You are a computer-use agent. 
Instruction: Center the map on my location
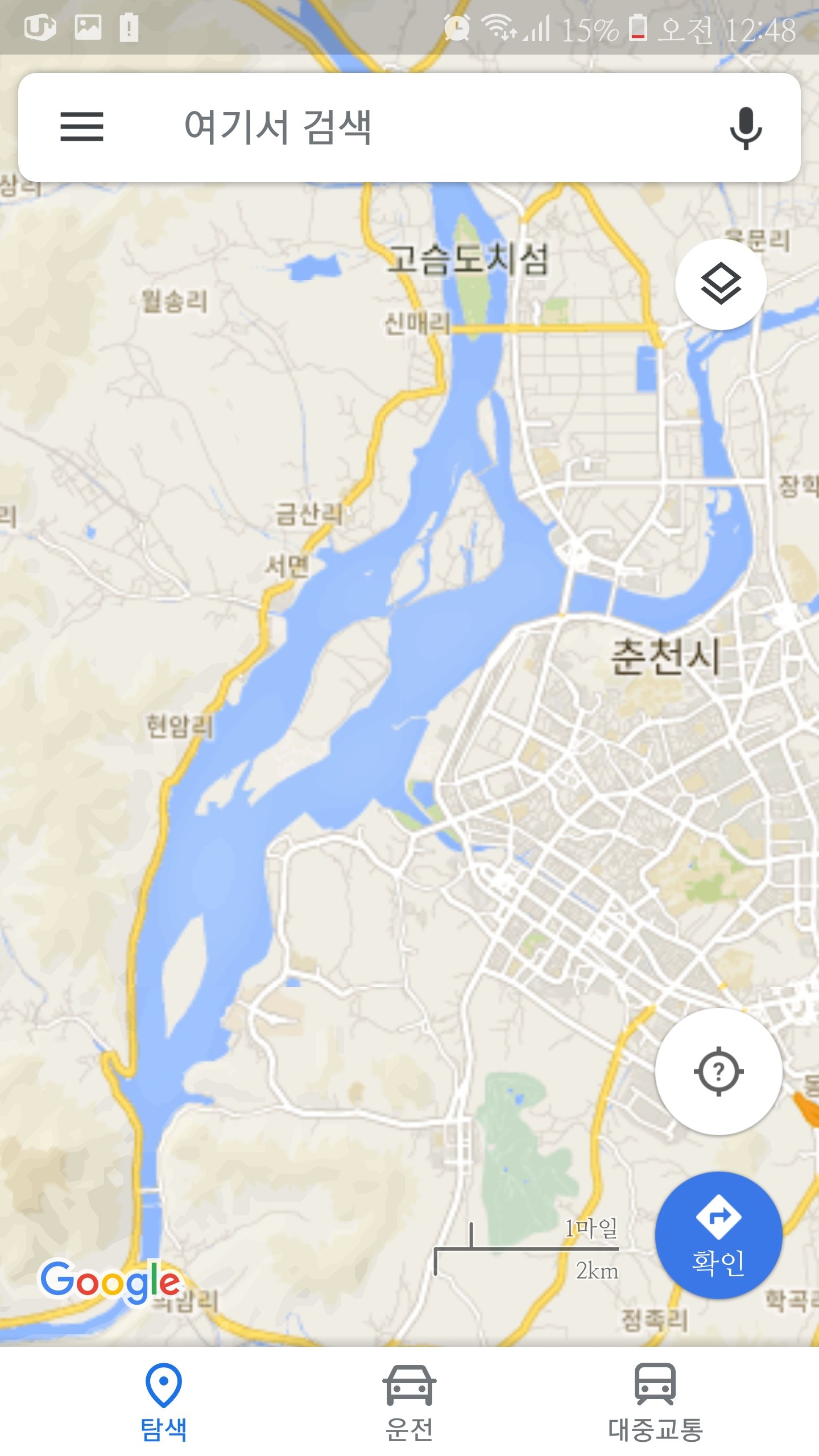[x=718, y=1072]
